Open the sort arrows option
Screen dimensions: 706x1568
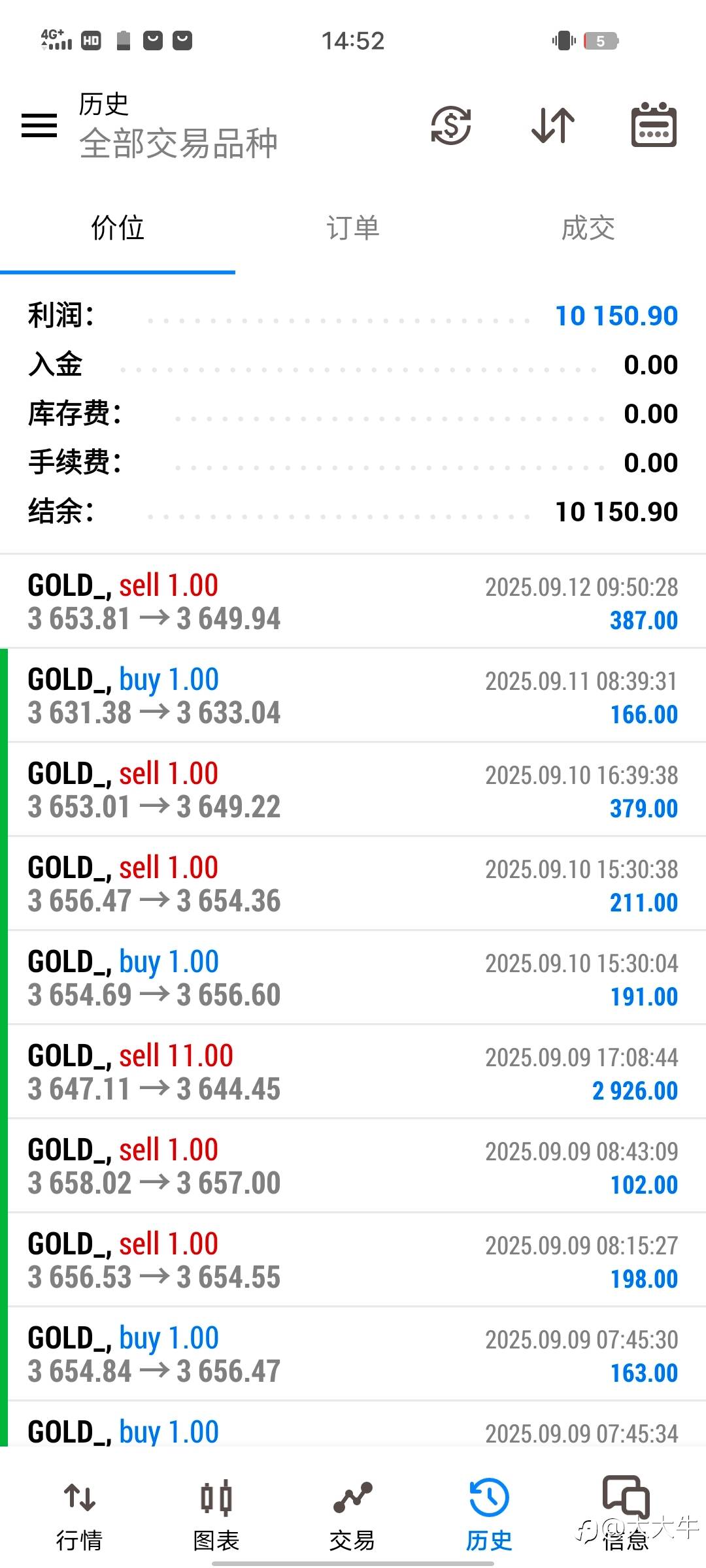click(553, 125)
